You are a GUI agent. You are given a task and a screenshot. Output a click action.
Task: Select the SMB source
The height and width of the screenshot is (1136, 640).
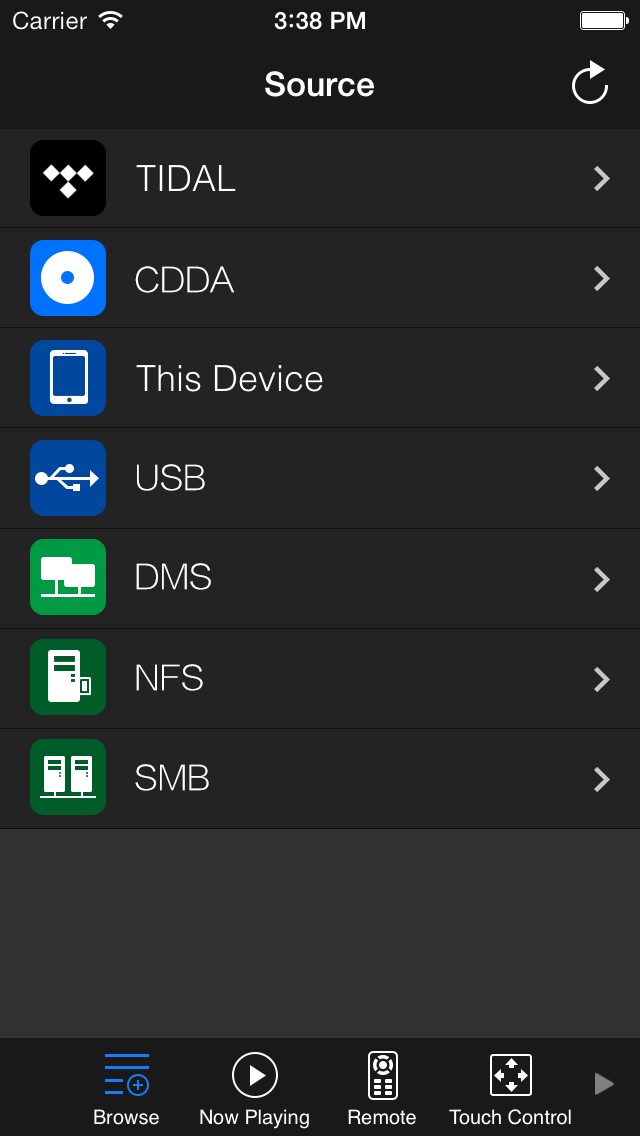320,778
